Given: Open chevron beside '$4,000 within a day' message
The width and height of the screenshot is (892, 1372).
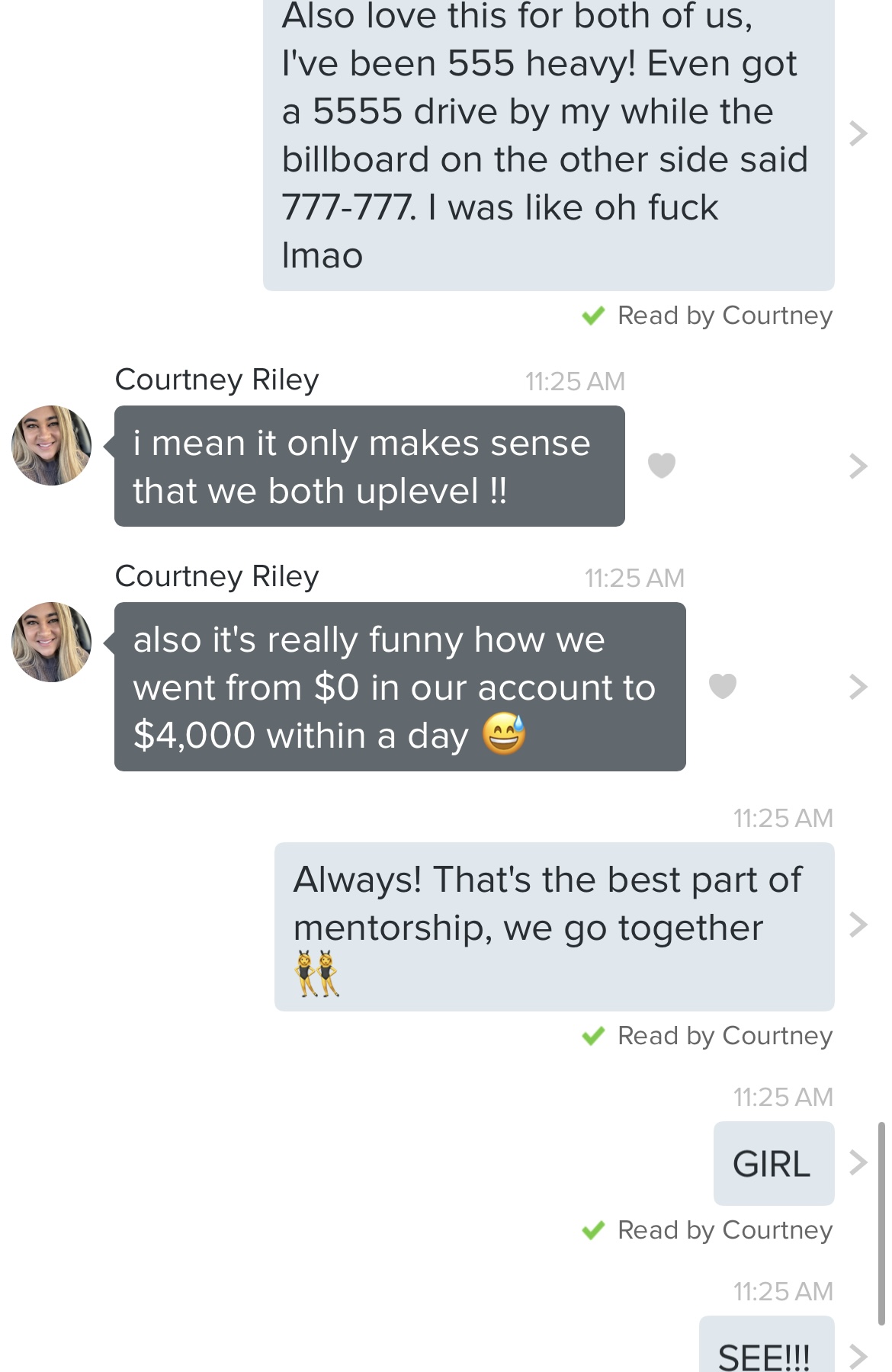Looking at the screenshot, I should click(858, 687).
